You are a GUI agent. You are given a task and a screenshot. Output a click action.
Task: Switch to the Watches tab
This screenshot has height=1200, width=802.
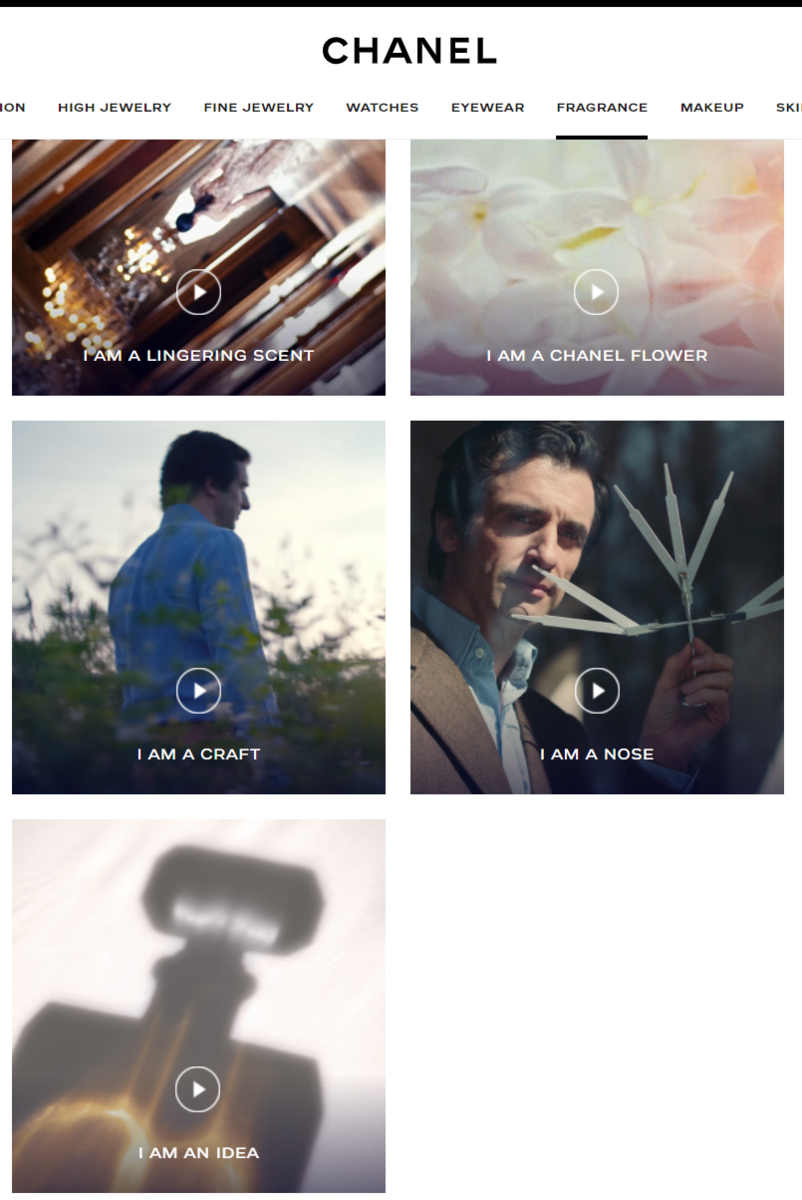click(x=382, y=107)
